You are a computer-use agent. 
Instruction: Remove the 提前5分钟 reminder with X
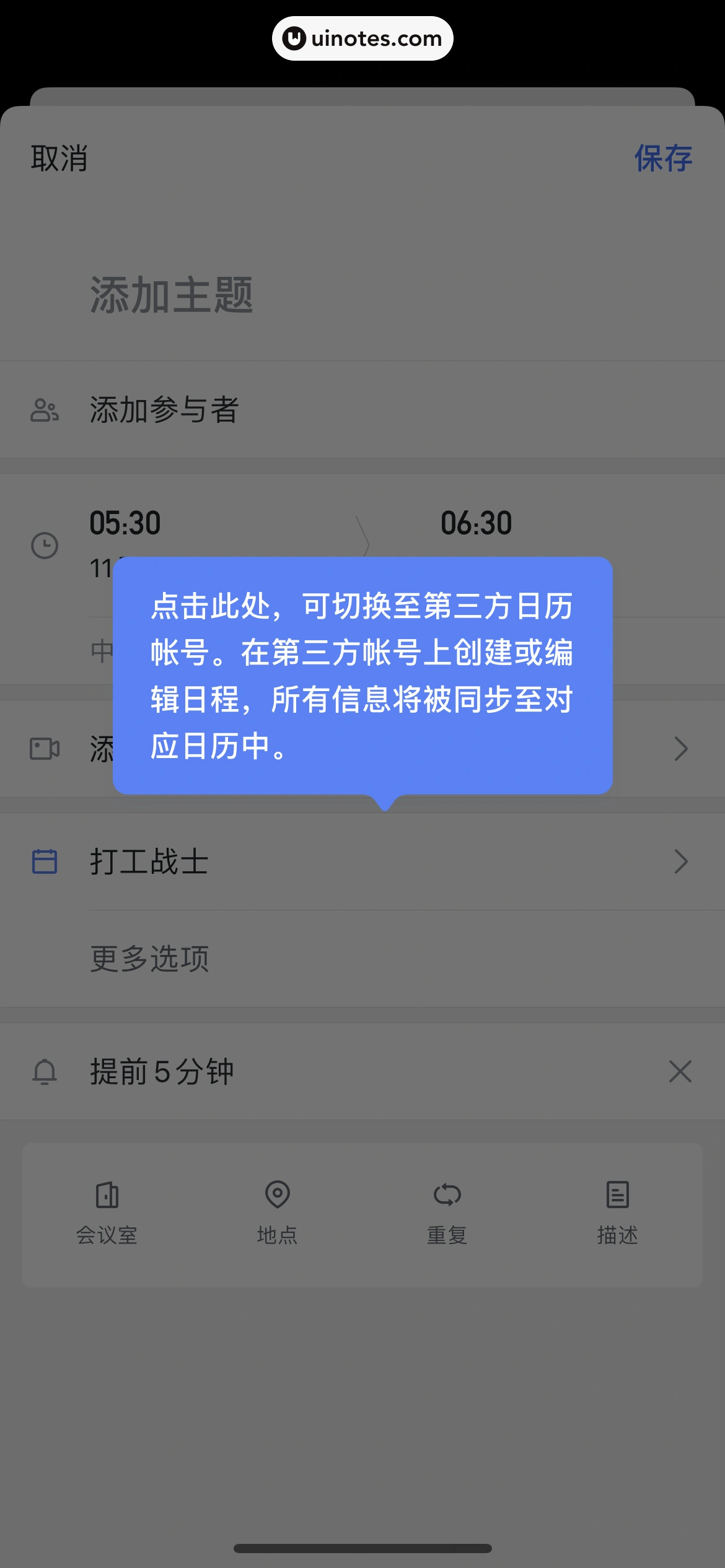681,1073
